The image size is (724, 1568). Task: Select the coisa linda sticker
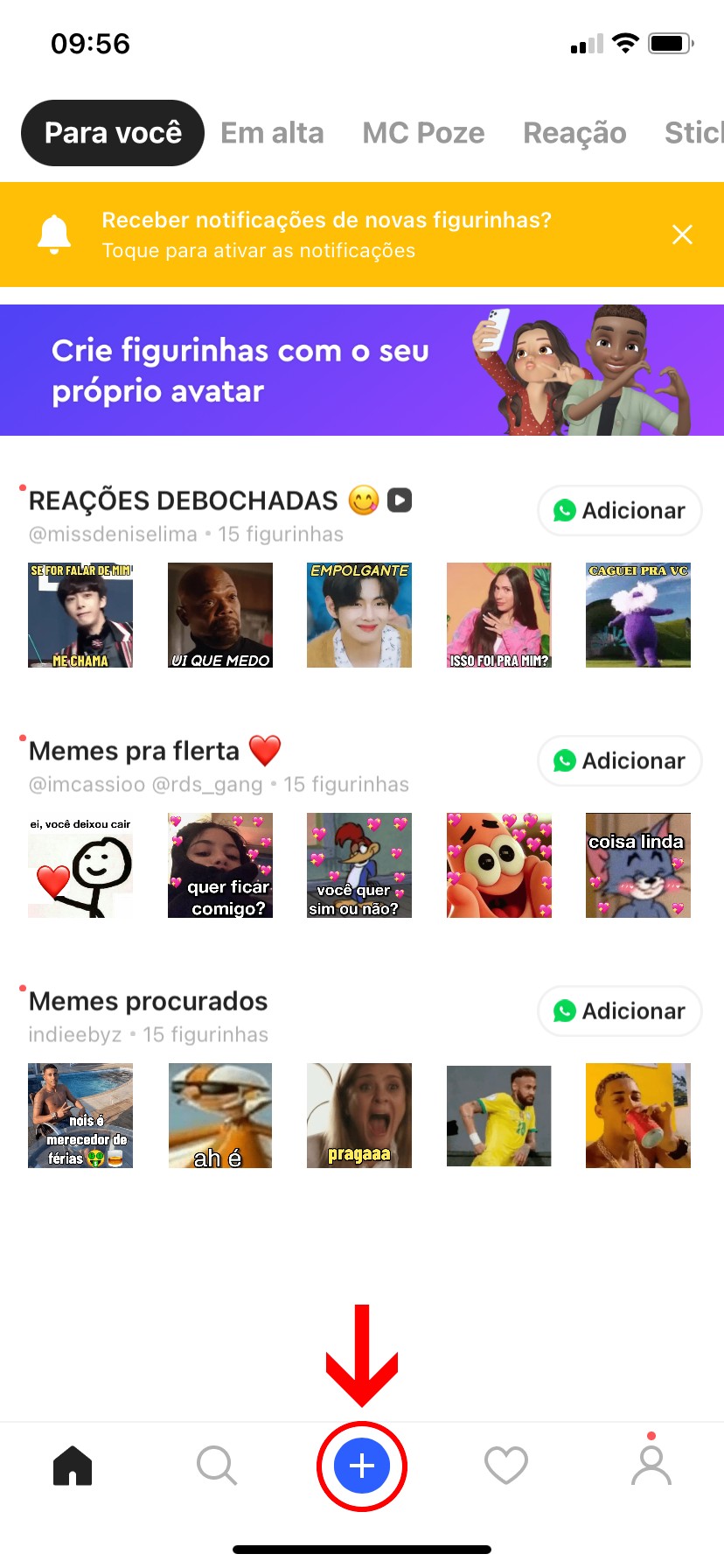638,865
